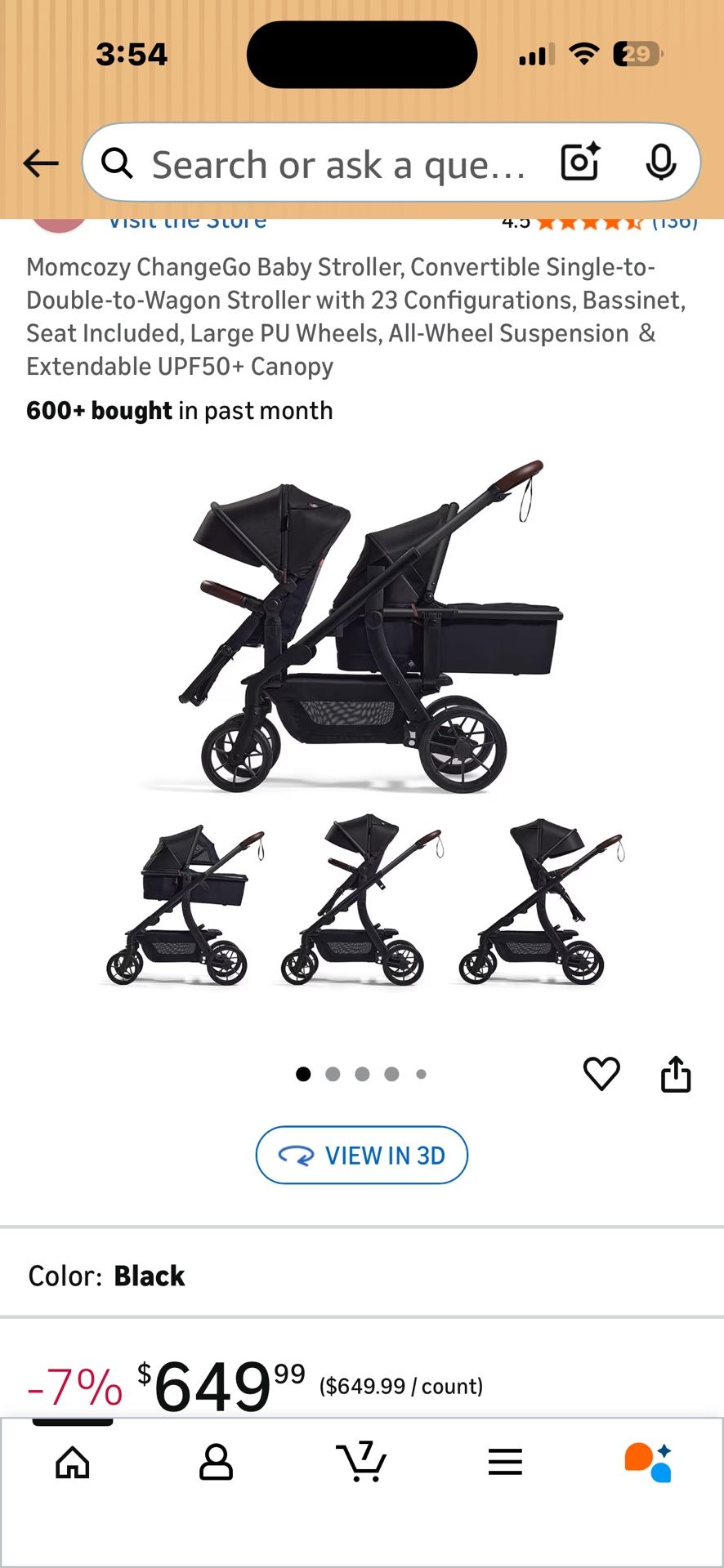Open the shopping cart
The height and width of the screenshot is (1568, 724).
360,1462
